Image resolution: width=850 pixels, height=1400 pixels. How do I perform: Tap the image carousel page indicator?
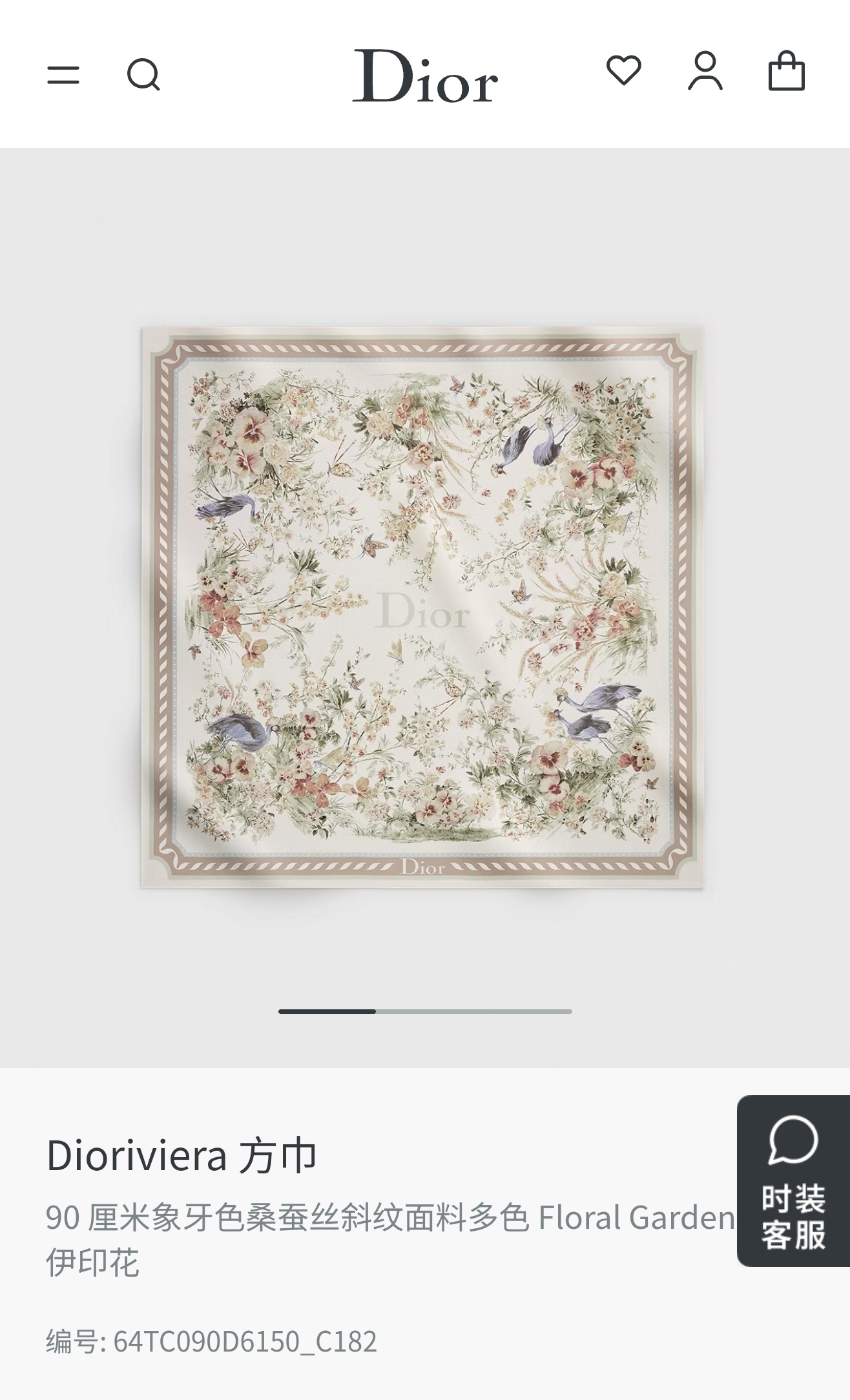coord(425,1011)
